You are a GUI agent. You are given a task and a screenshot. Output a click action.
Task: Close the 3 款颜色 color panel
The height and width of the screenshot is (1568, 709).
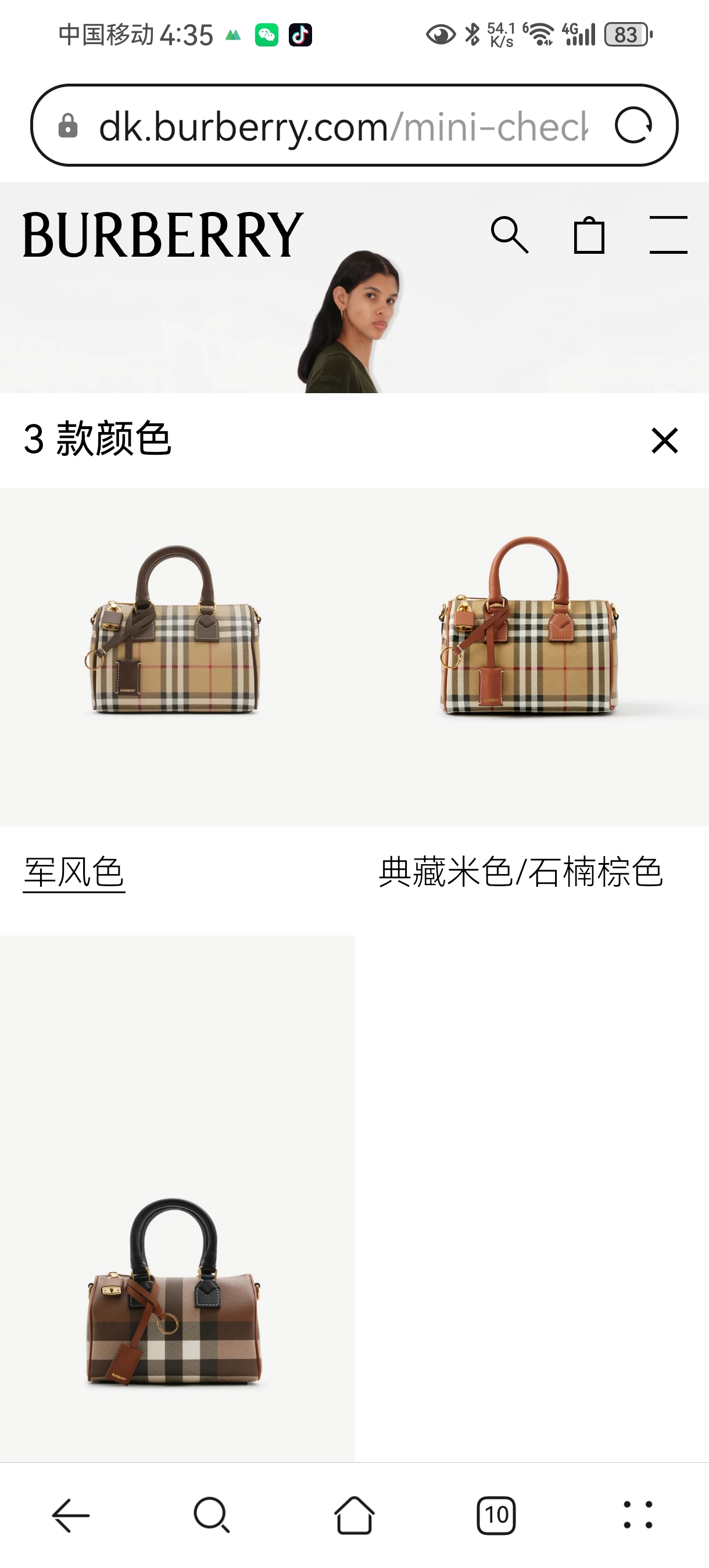point(664,440)
